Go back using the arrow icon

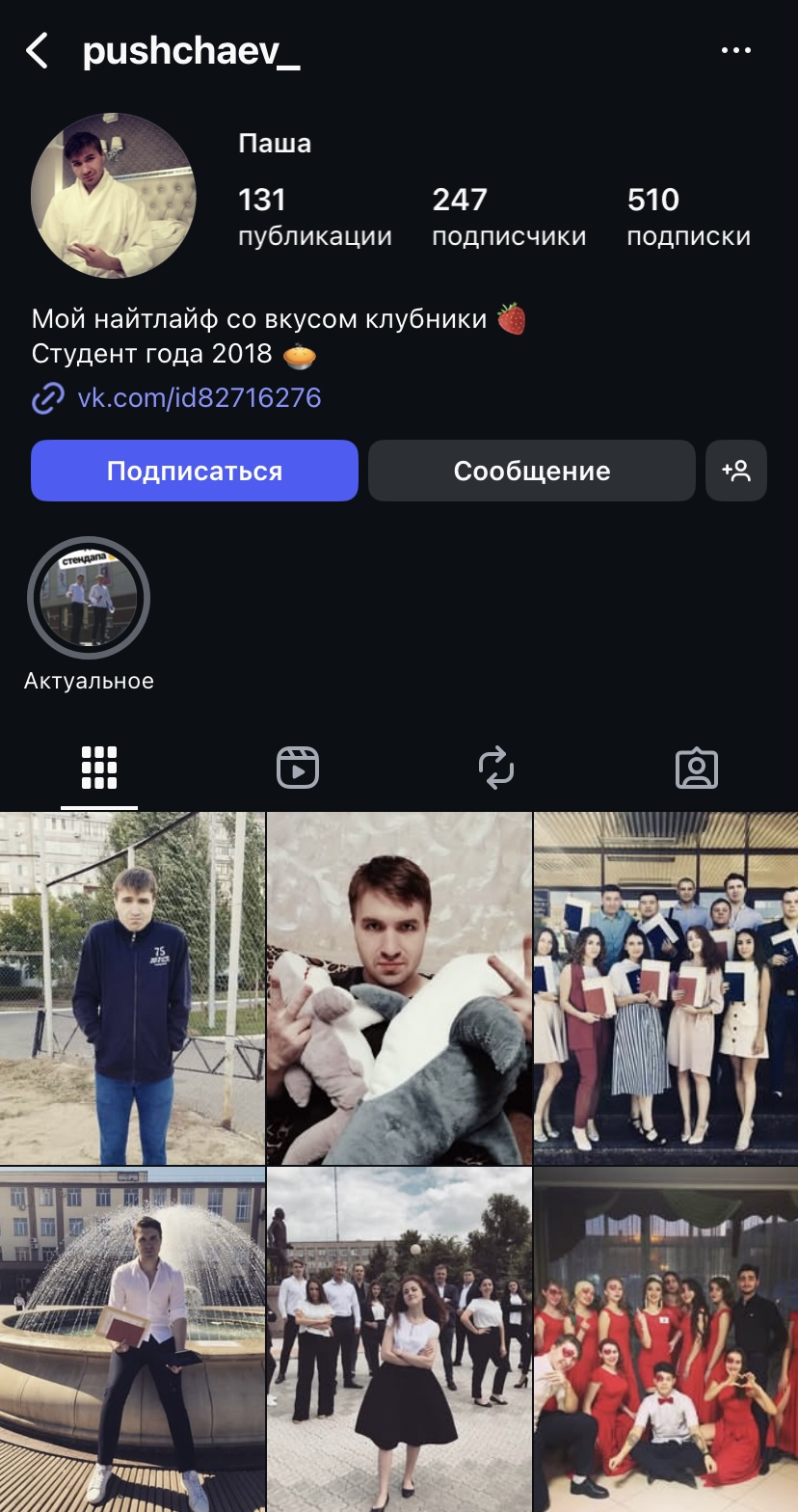coord(37,50)
